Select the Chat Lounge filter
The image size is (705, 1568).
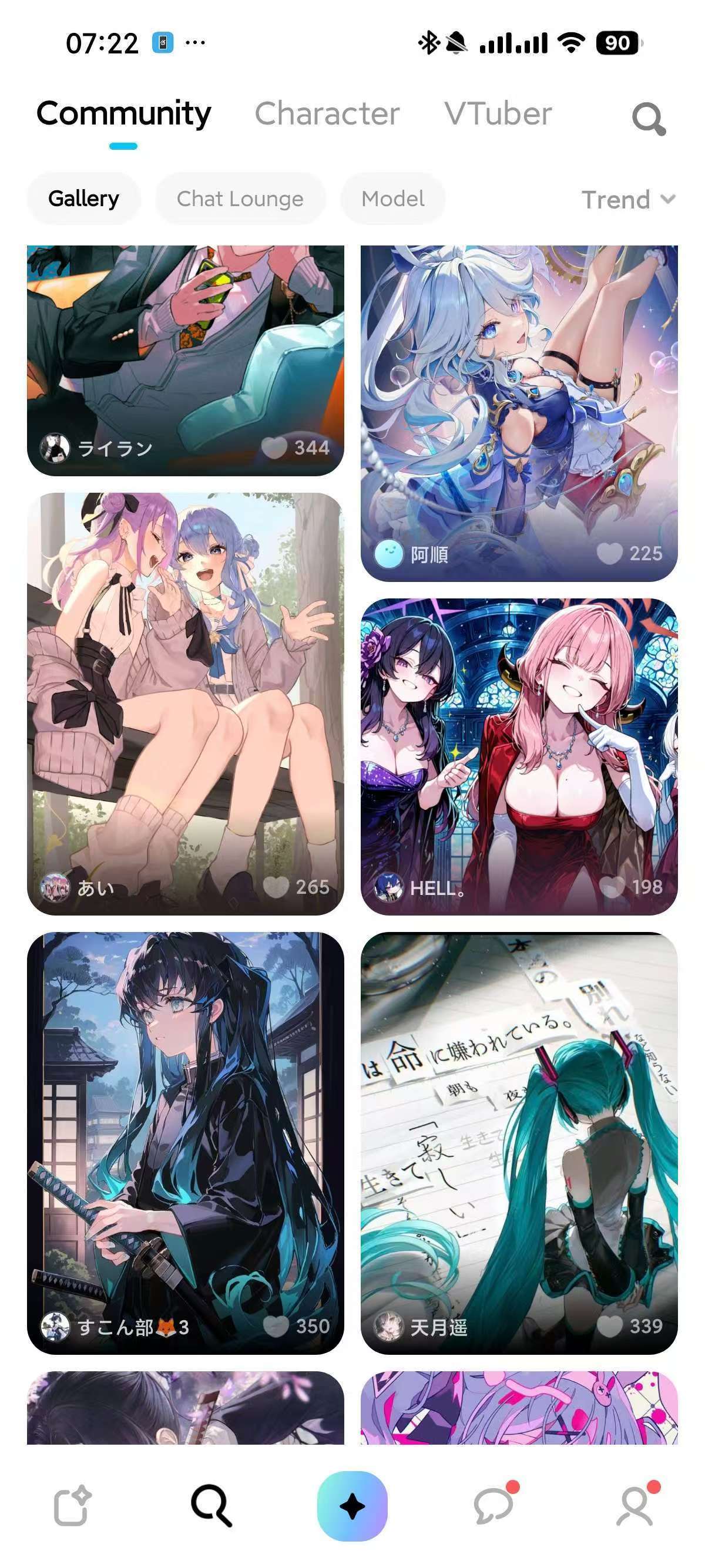point(240,198)
